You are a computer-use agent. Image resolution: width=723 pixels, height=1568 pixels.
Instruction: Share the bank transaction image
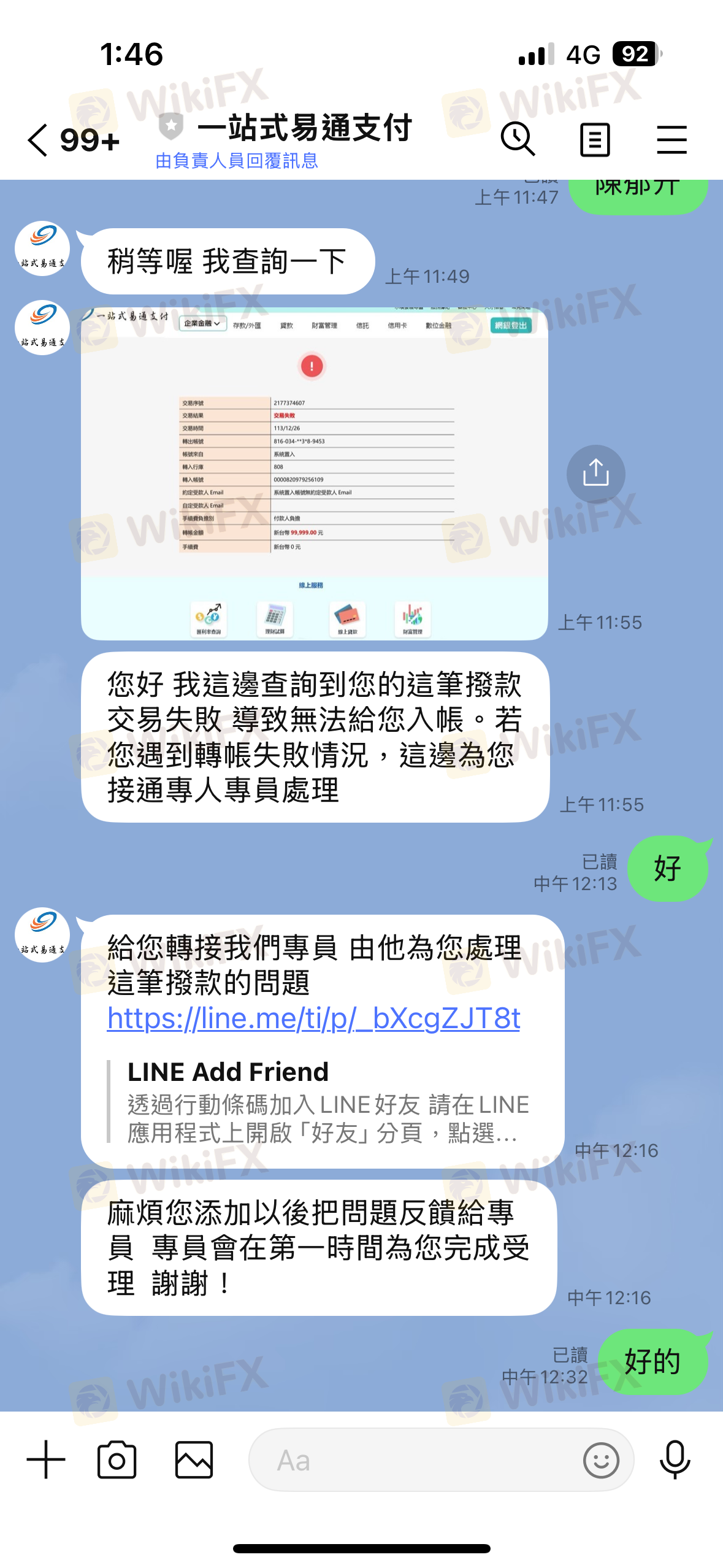595,474
